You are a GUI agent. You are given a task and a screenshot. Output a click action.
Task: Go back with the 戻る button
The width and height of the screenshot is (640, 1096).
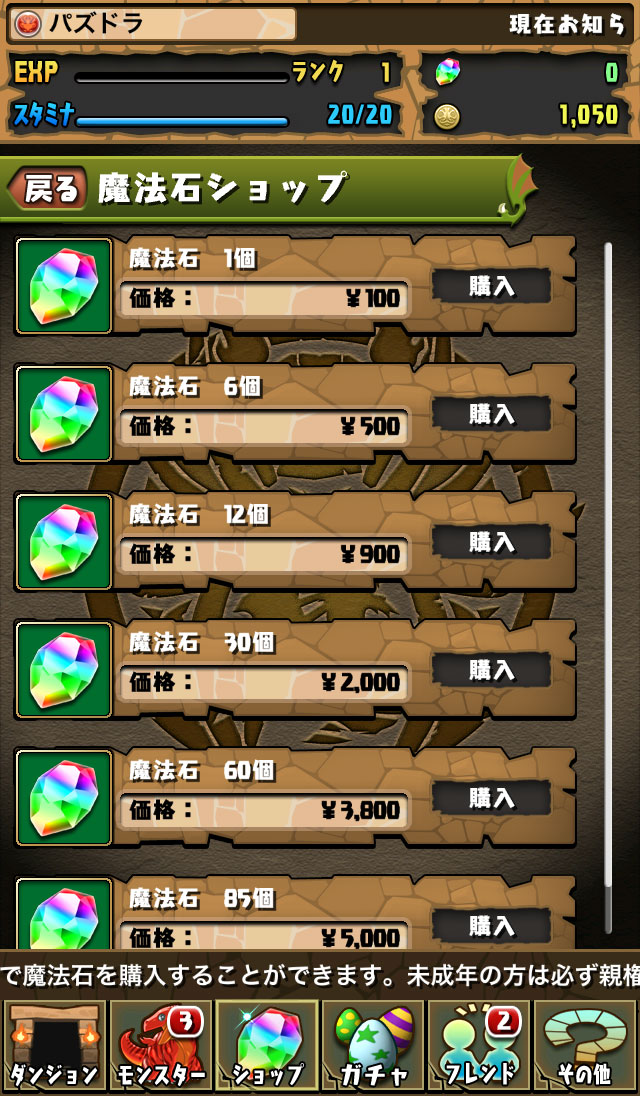coord(48,188)
